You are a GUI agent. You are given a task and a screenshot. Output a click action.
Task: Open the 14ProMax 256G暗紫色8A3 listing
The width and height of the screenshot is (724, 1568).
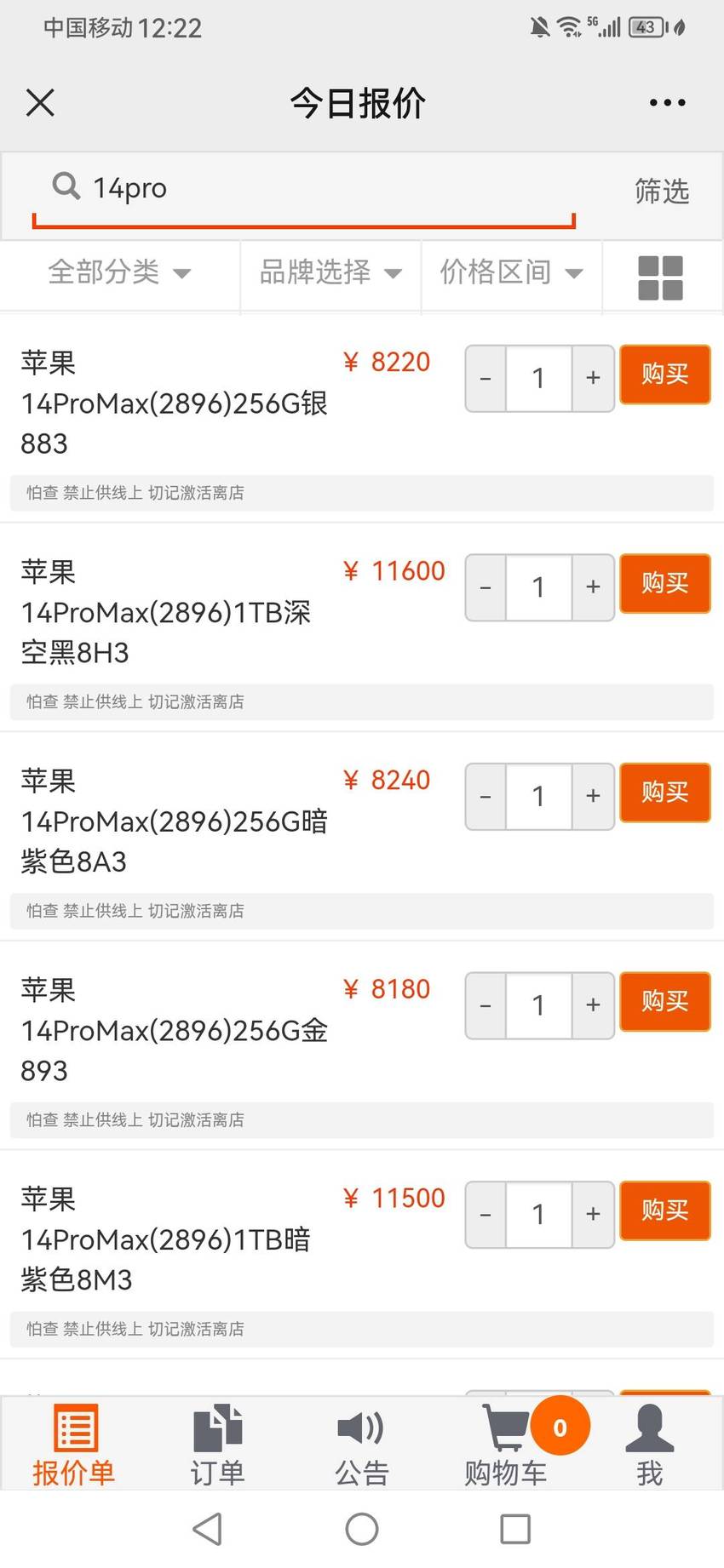175,821
